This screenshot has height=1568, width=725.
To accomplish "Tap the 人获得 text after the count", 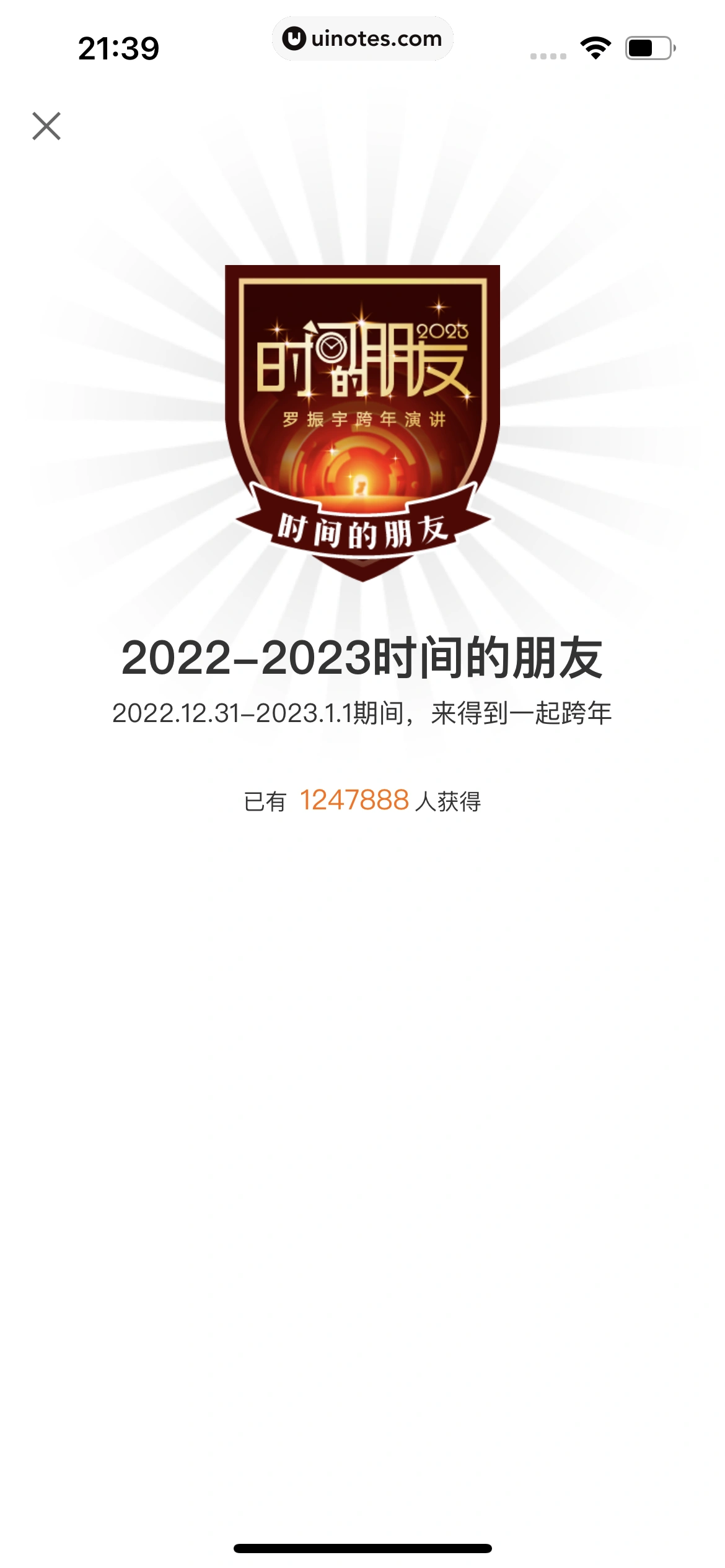I will [449, 801].
